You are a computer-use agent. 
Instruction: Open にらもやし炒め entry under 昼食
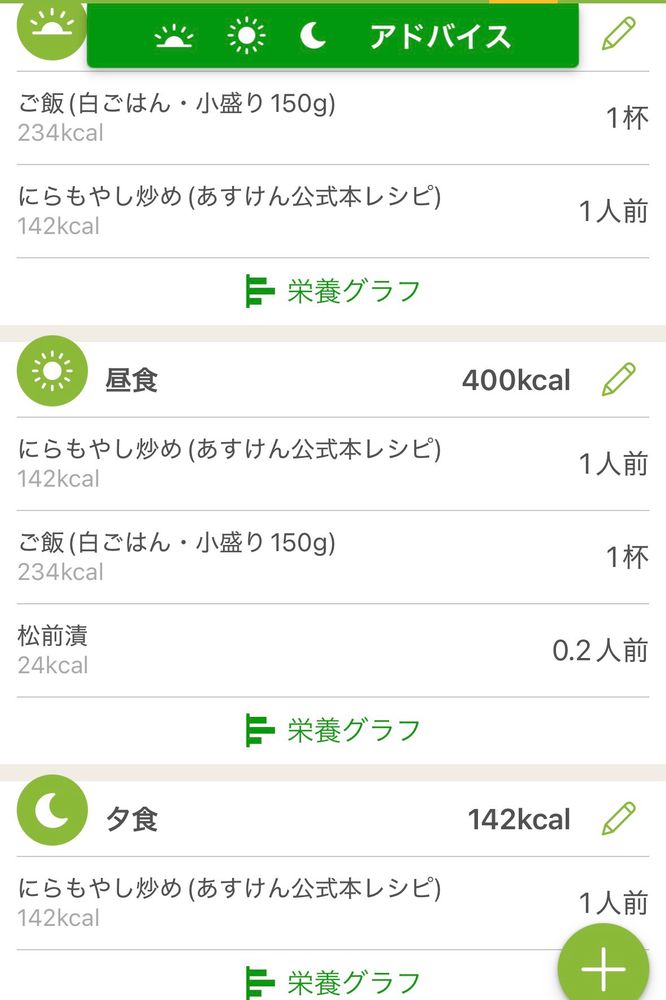tap(333, 463)
